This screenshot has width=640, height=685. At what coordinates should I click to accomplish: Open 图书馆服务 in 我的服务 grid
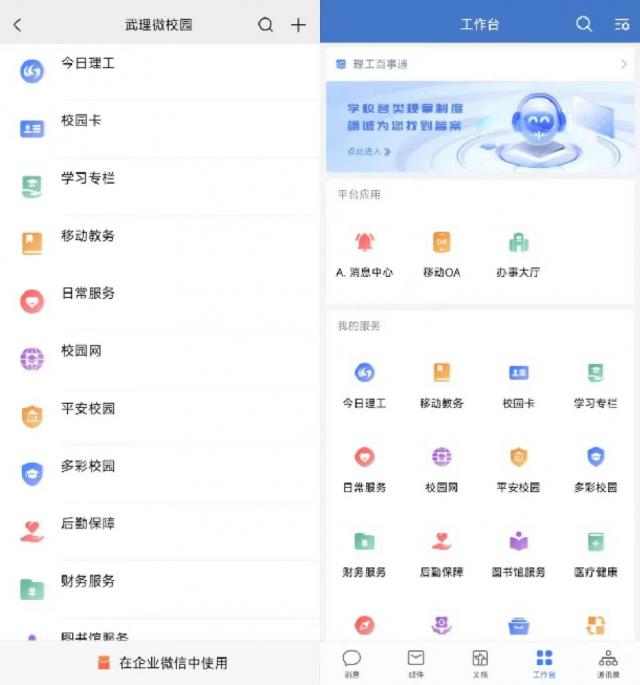518,553
